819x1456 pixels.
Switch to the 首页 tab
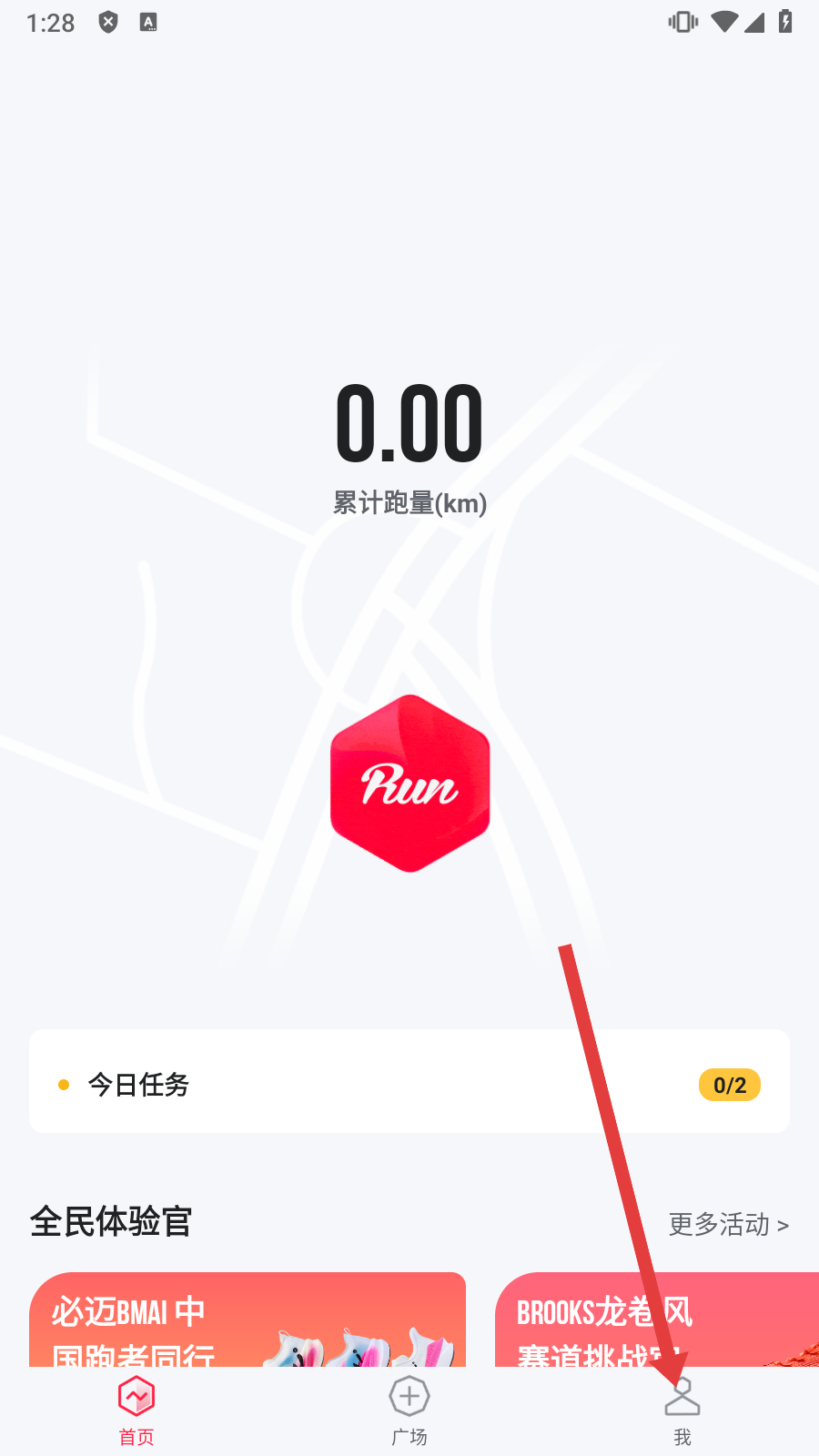click(x=136, y=1410)
